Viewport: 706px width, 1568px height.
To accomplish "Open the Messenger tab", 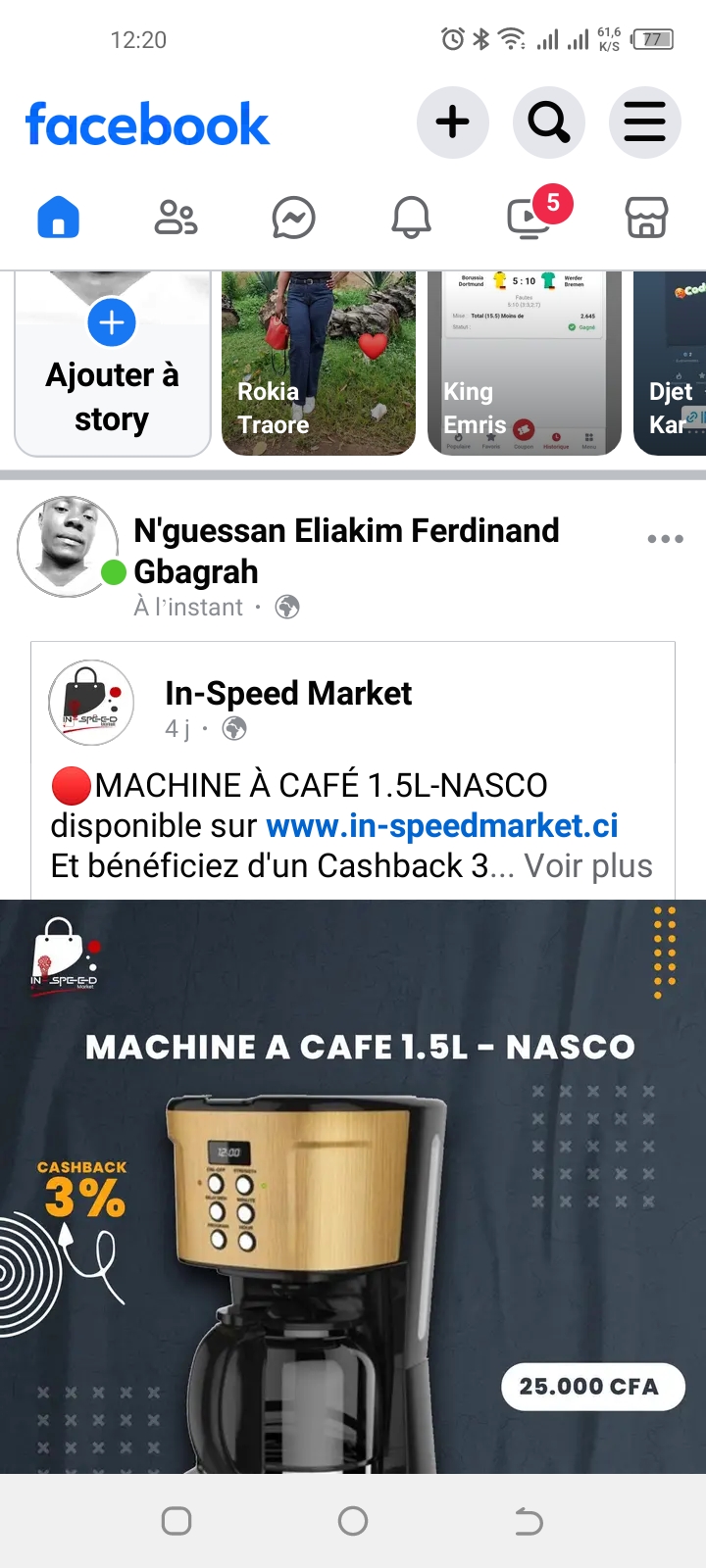I will (x=293, y=218).
